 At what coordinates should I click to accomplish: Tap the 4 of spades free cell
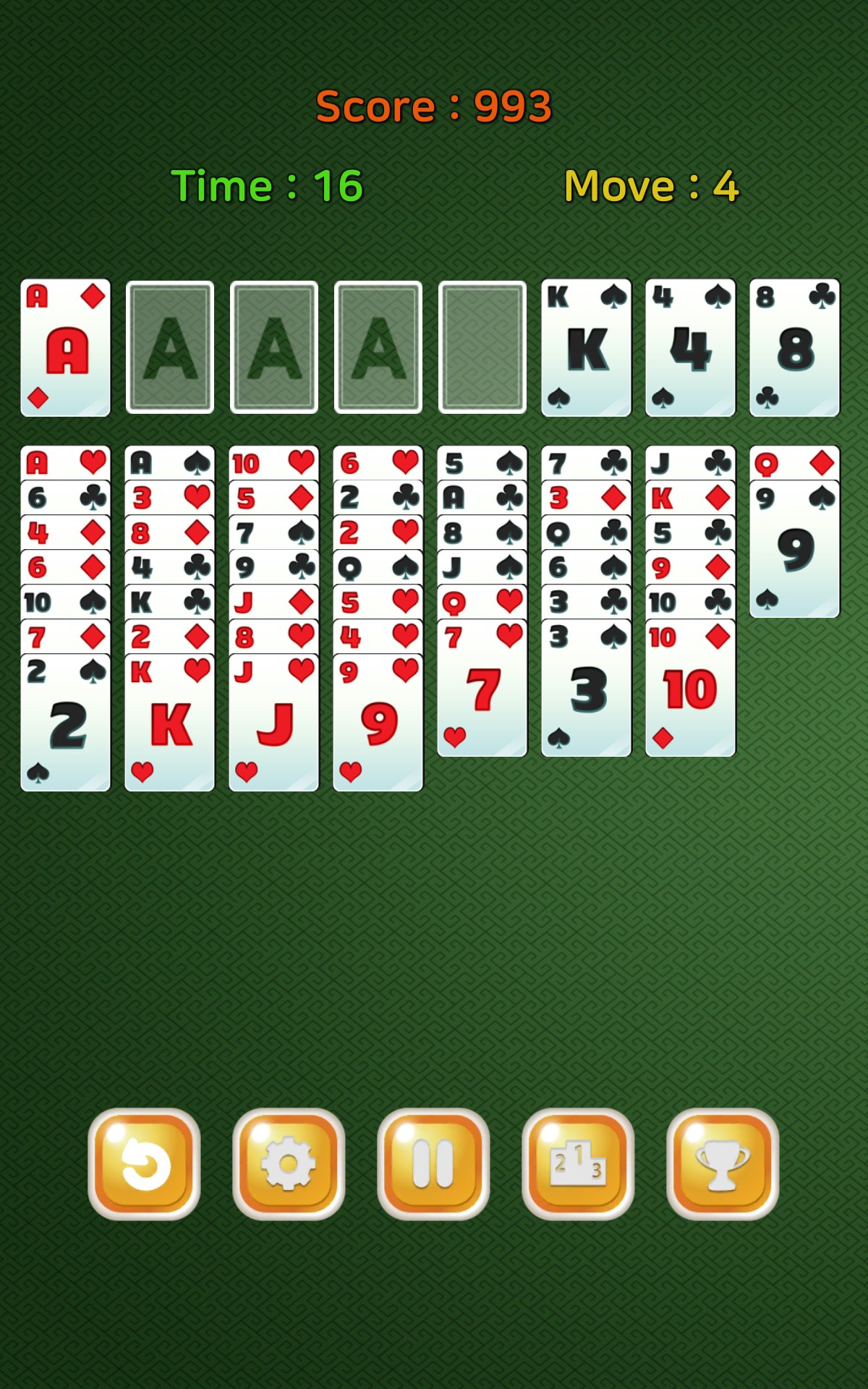(x=691, y=349)
